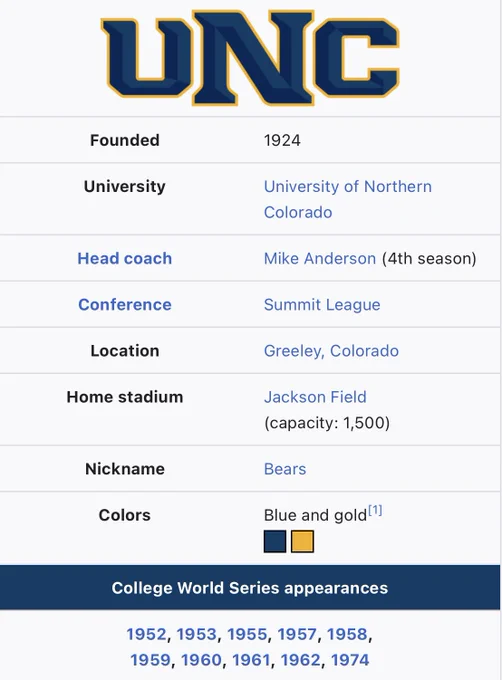Open citation [1] next to colors

(x=375, y=510)
